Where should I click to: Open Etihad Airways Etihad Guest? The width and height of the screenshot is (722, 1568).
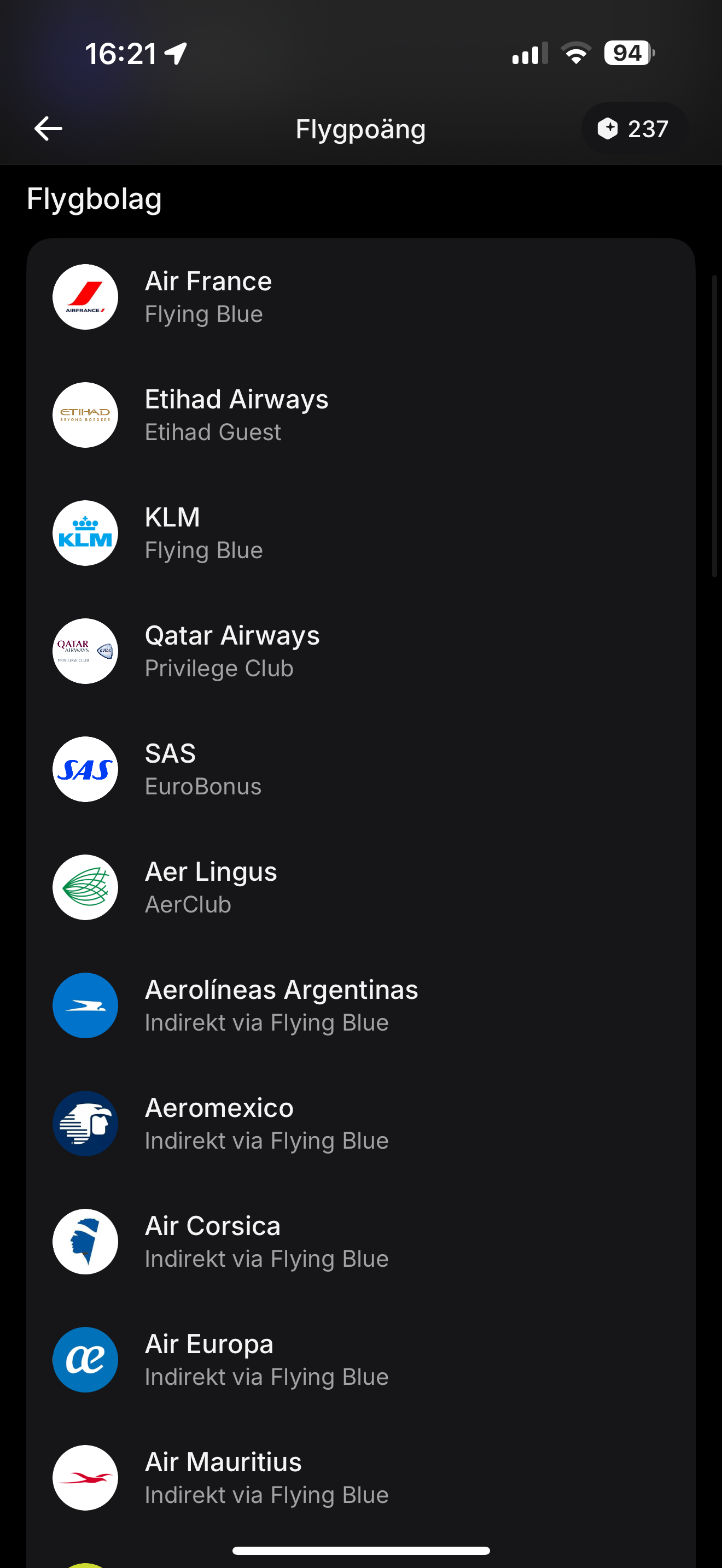[360, 415]
